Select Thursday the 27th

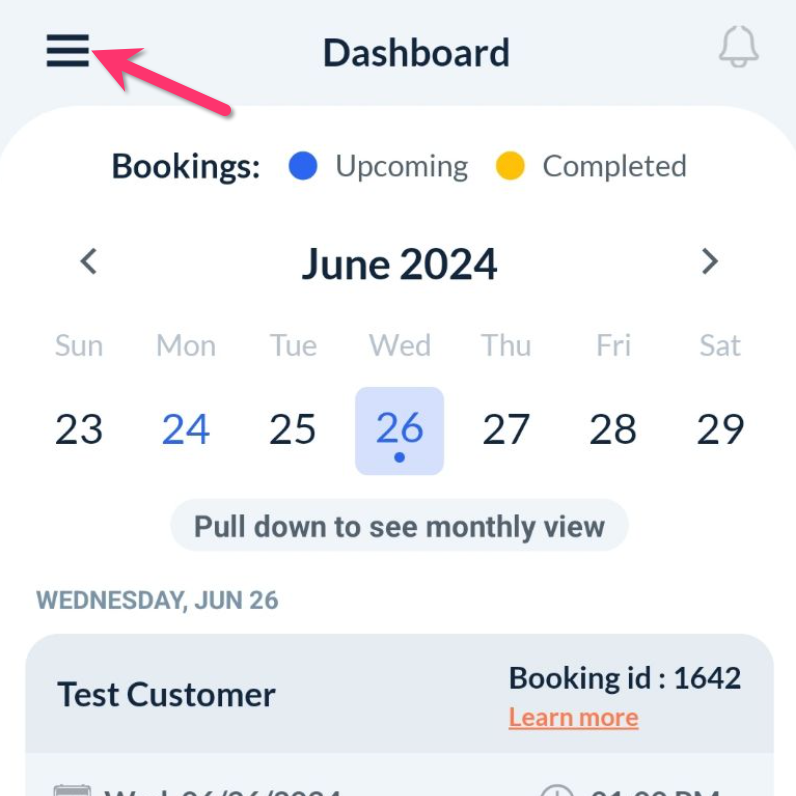(506, 430)
